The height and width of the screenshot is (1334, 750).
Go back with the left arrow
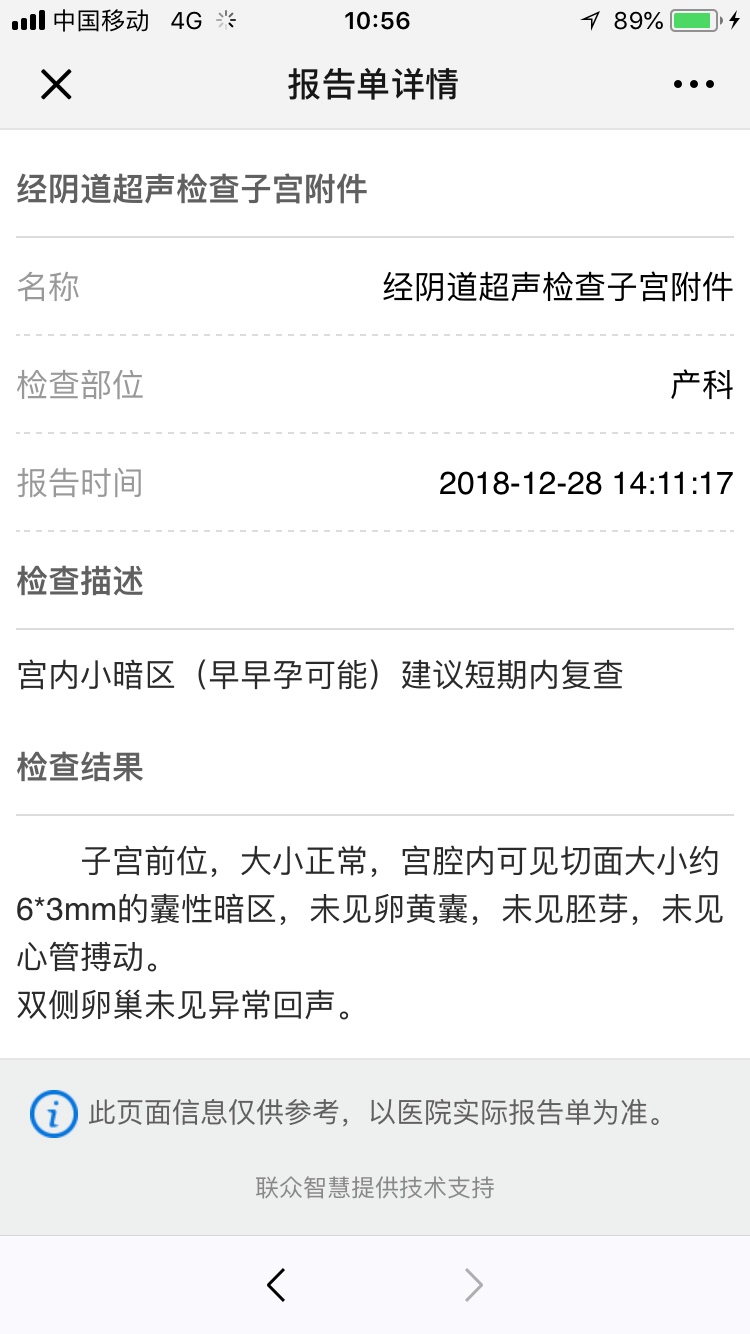coord(277,1285)
